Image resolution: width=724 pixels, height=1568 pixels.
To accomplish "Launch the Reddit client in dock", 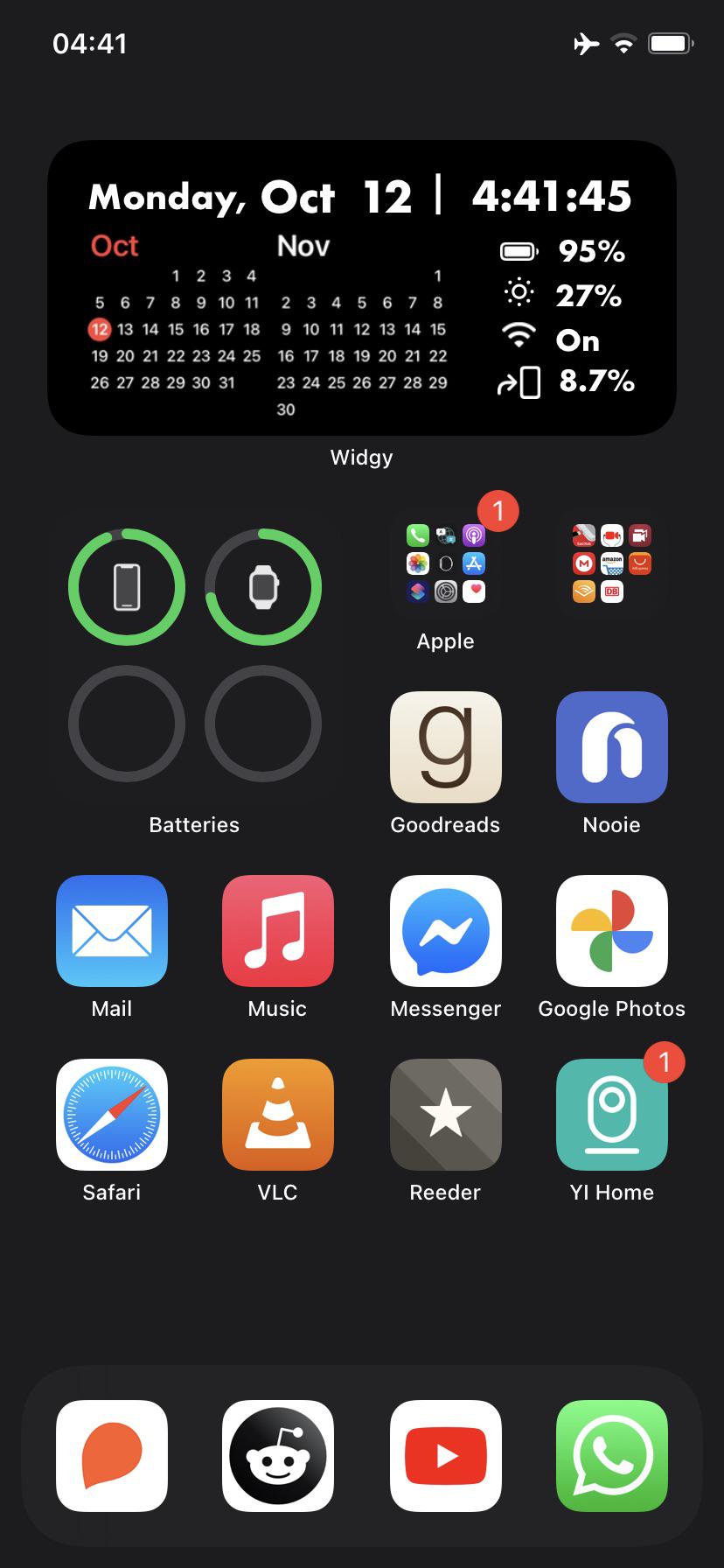I will click(278, 1456).
